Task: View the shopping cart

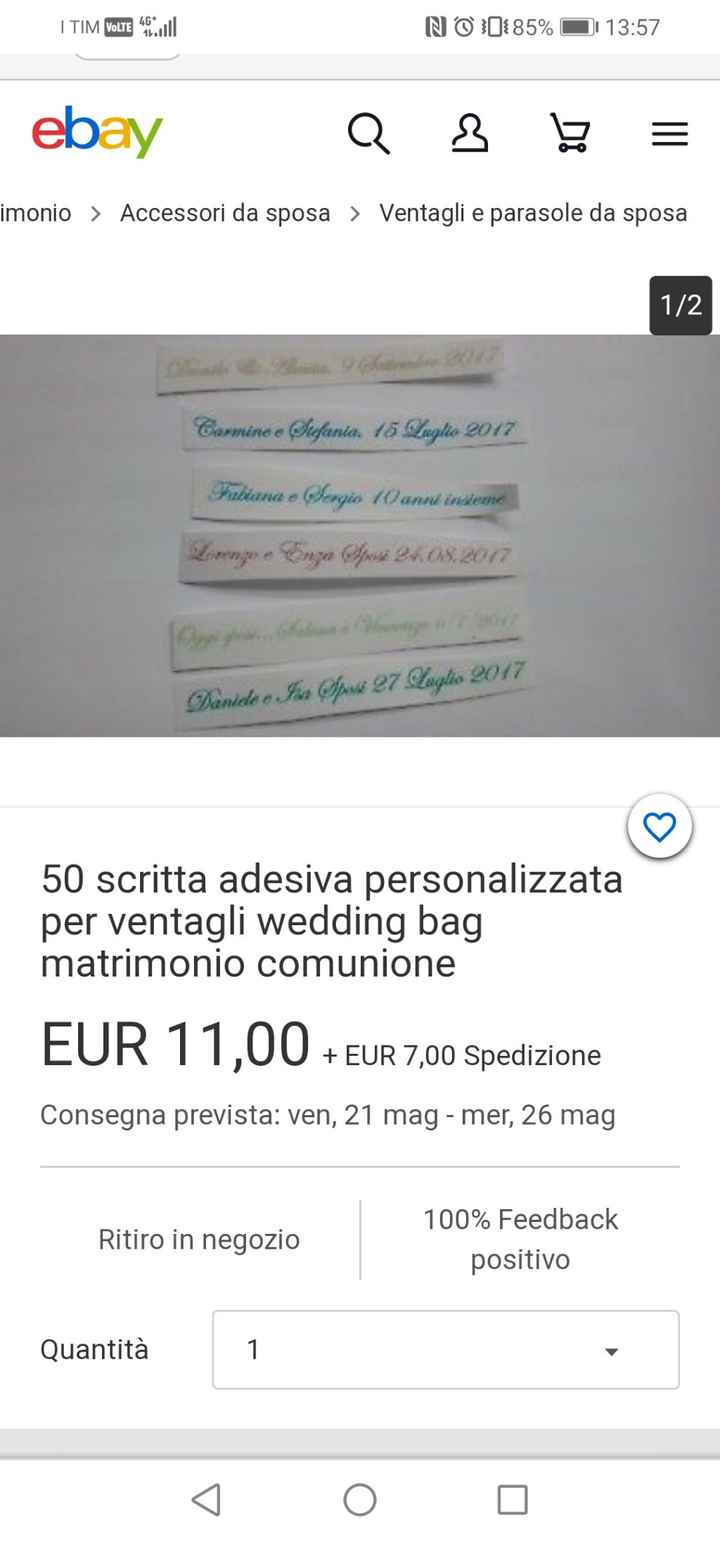Action: point(568,133)
